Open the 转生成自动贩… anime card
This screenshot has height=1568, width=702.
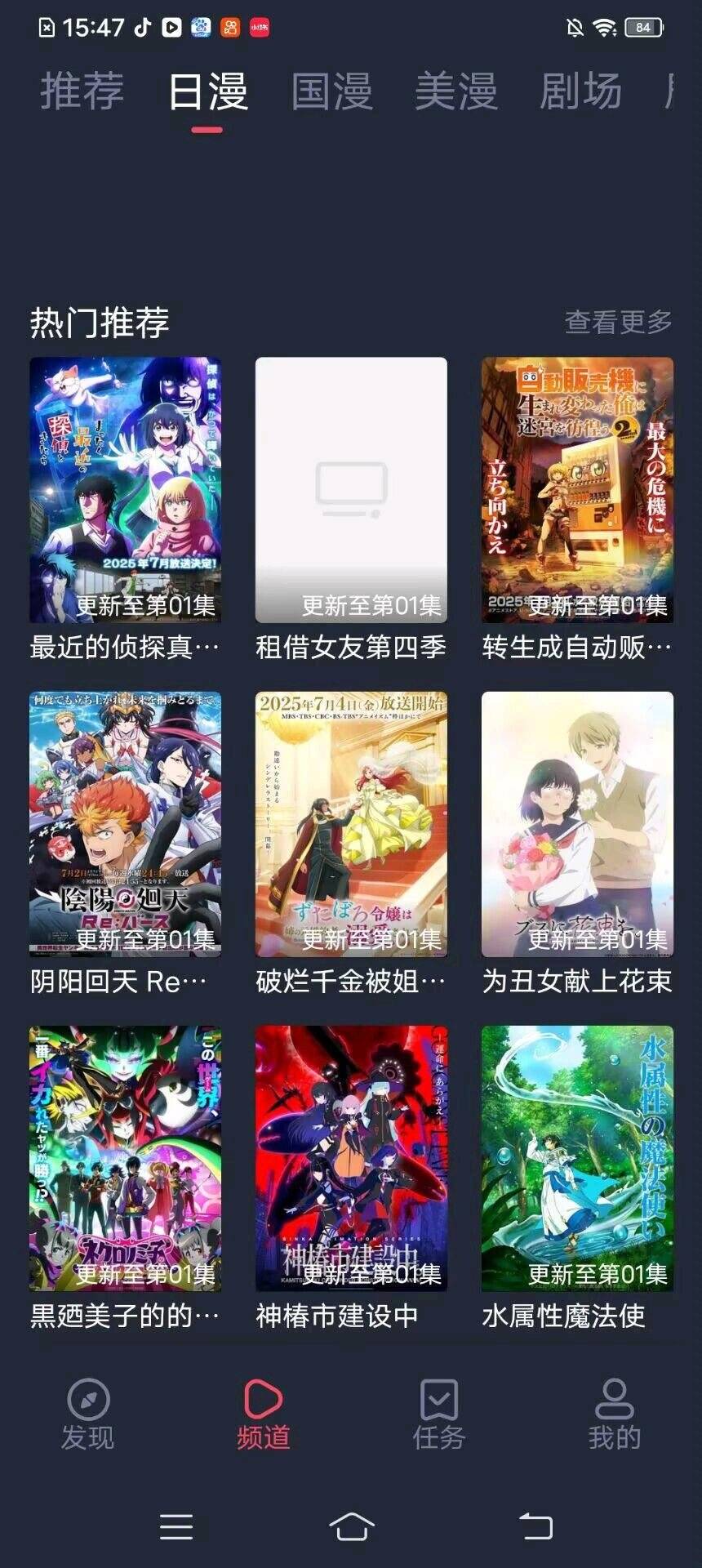pyautogui.click(x=577, y=490)
